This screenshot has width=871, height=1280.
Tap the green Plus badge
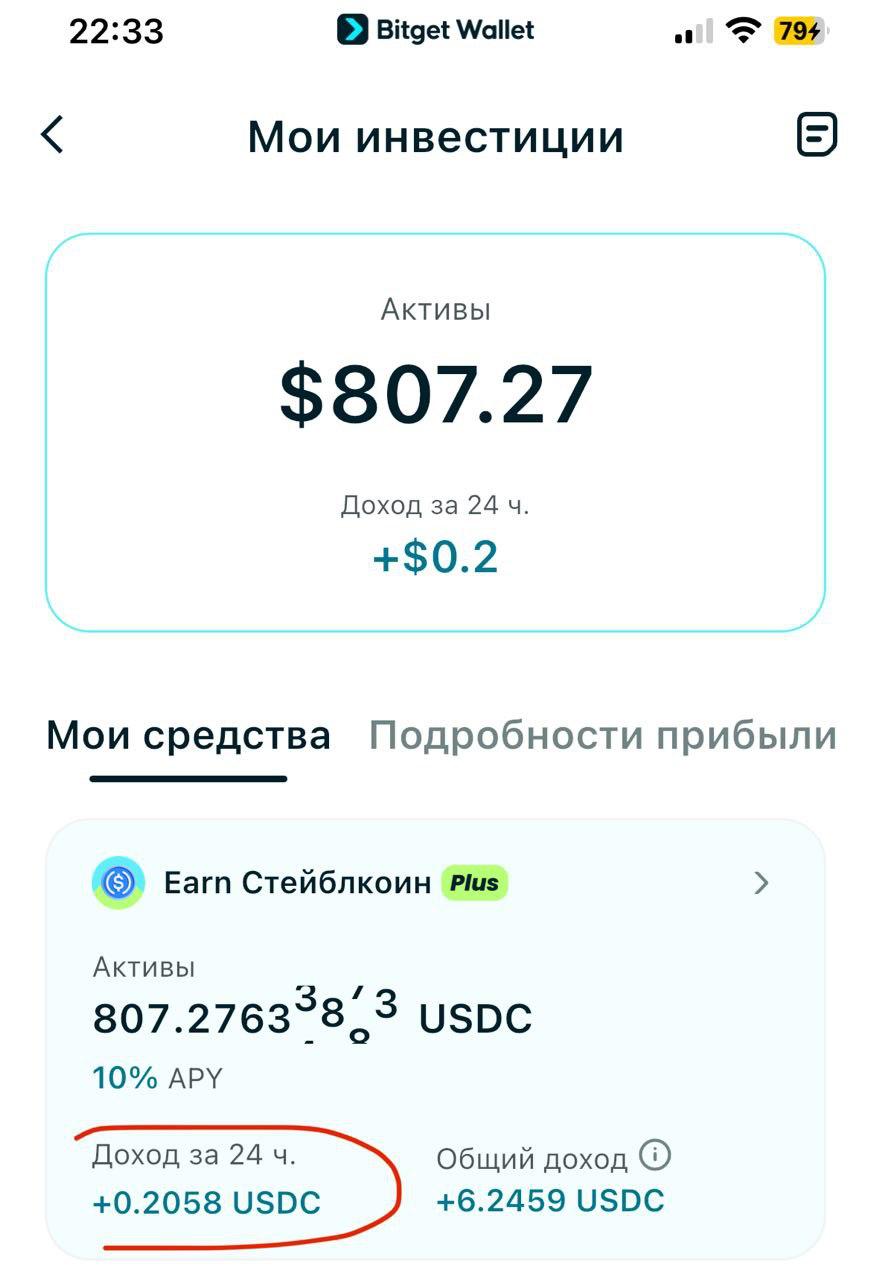click(474, 882)
